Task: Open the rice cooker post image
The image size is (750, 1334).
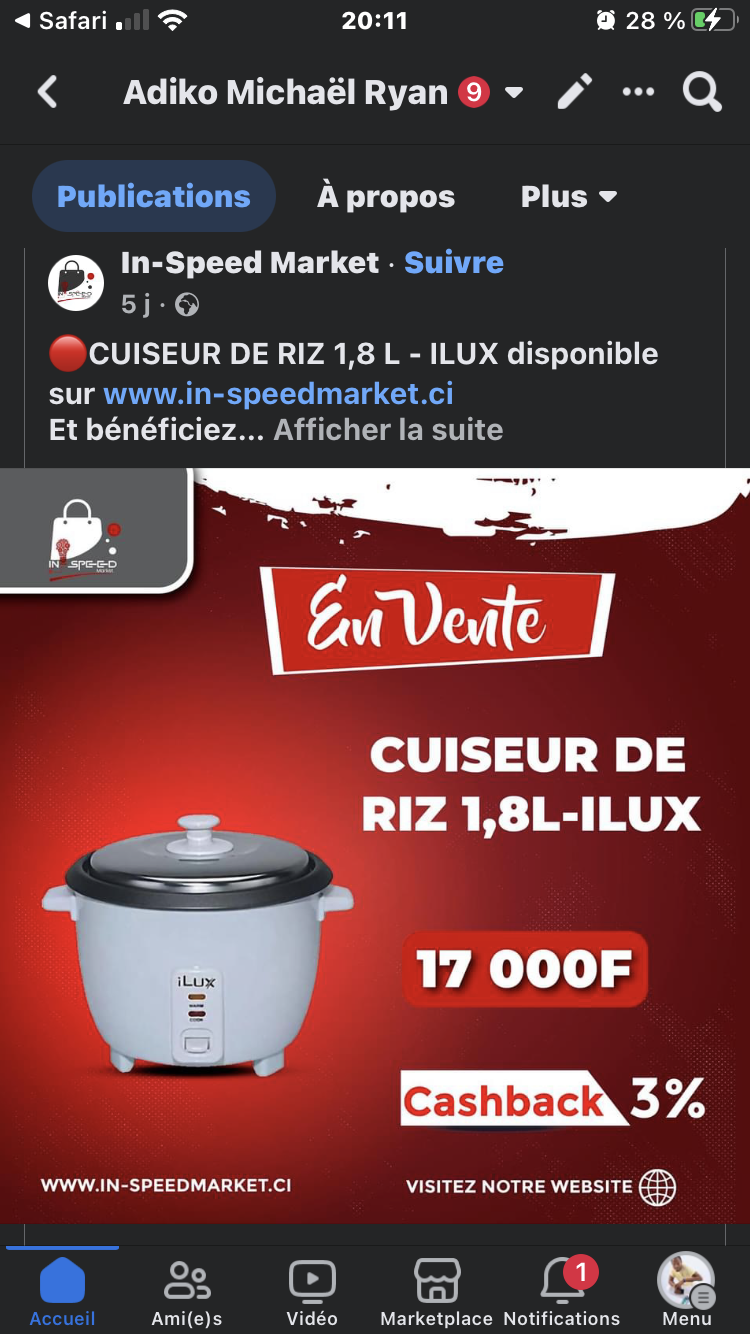Action: point(375,845)
